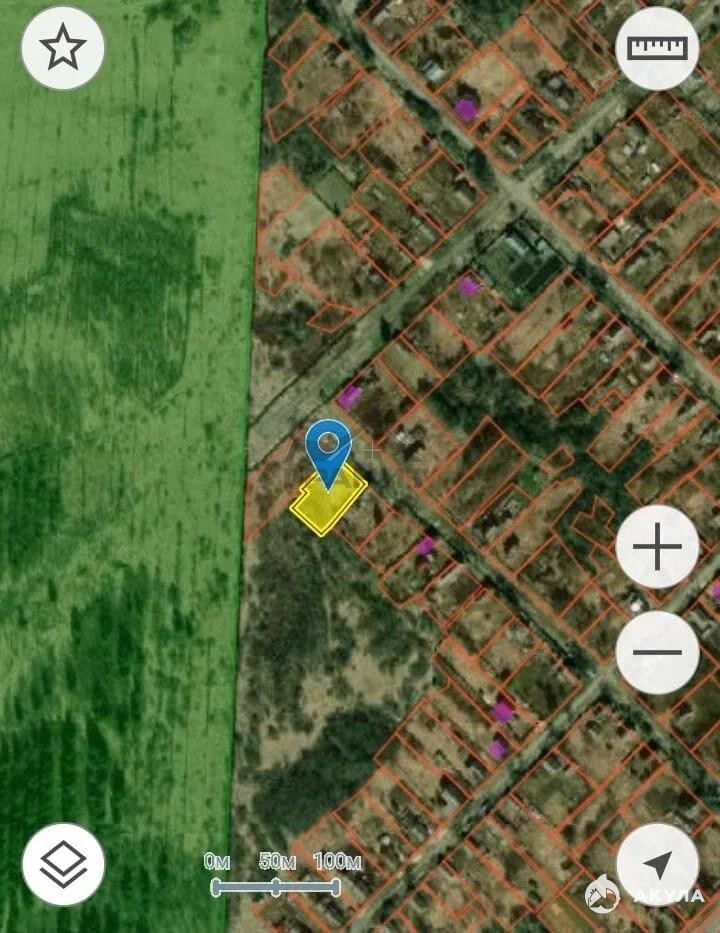Zoom out with the minus button
This screenshot has height=933, width=720.
point(657,652)
